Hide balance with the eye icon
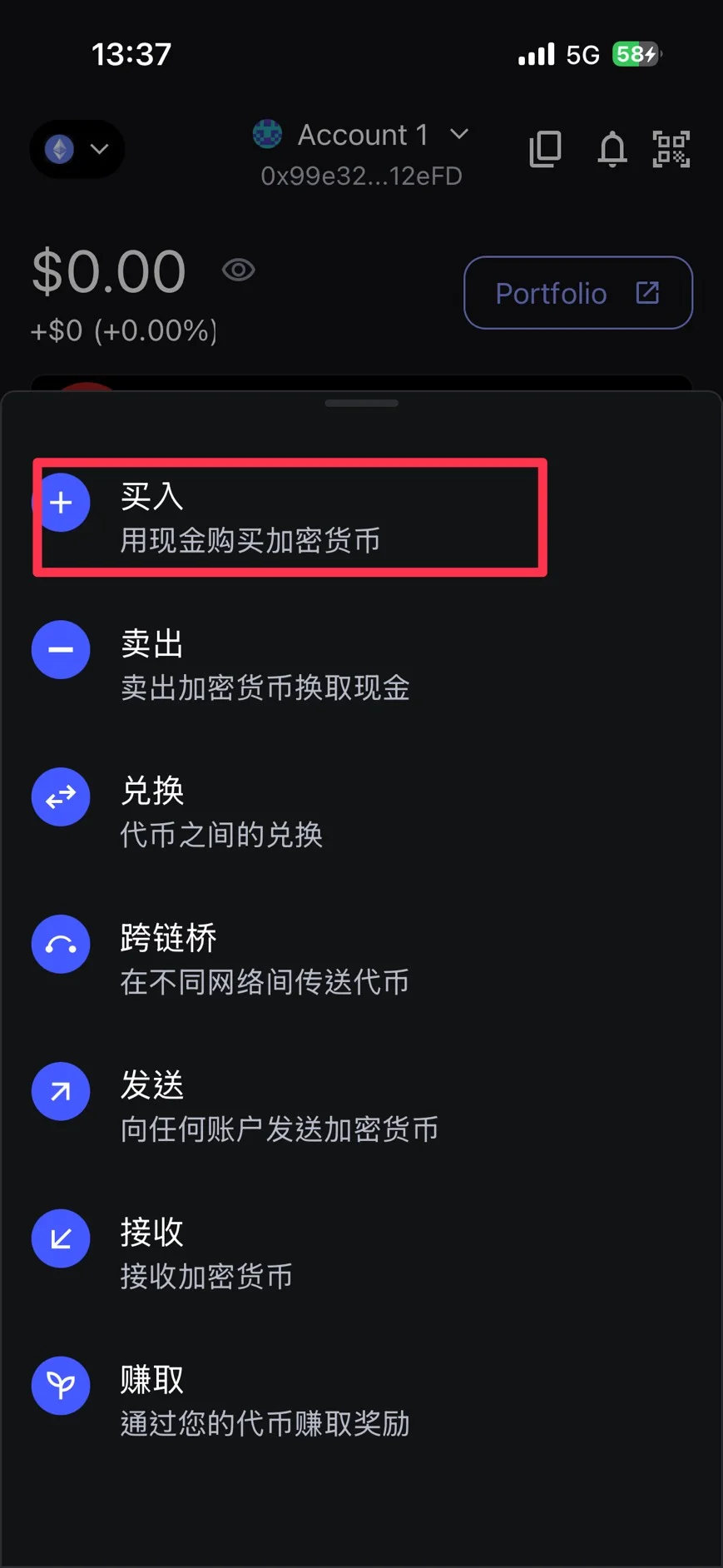The width and height of the screenshot is (723, 1568). coord(238,270)
